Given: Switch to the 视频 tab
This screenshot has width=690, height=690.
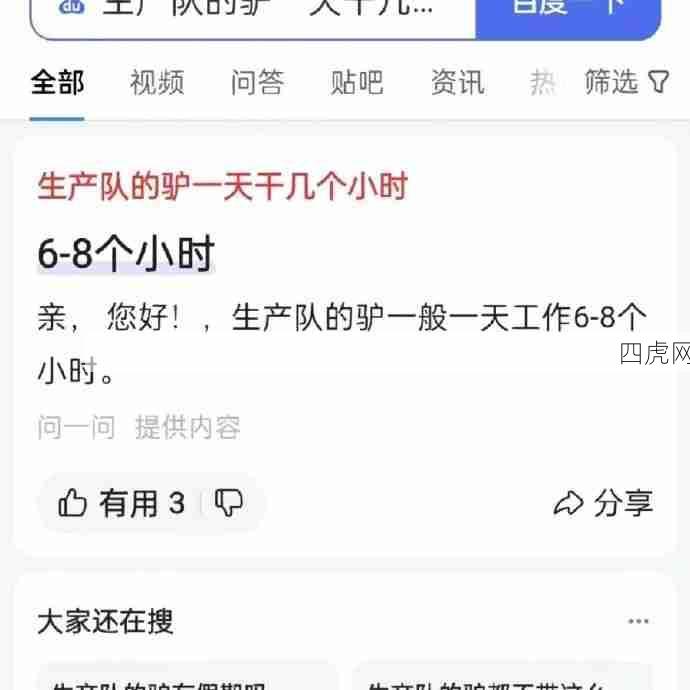Looking at the screenshot, I should click(x=157, y=82).
